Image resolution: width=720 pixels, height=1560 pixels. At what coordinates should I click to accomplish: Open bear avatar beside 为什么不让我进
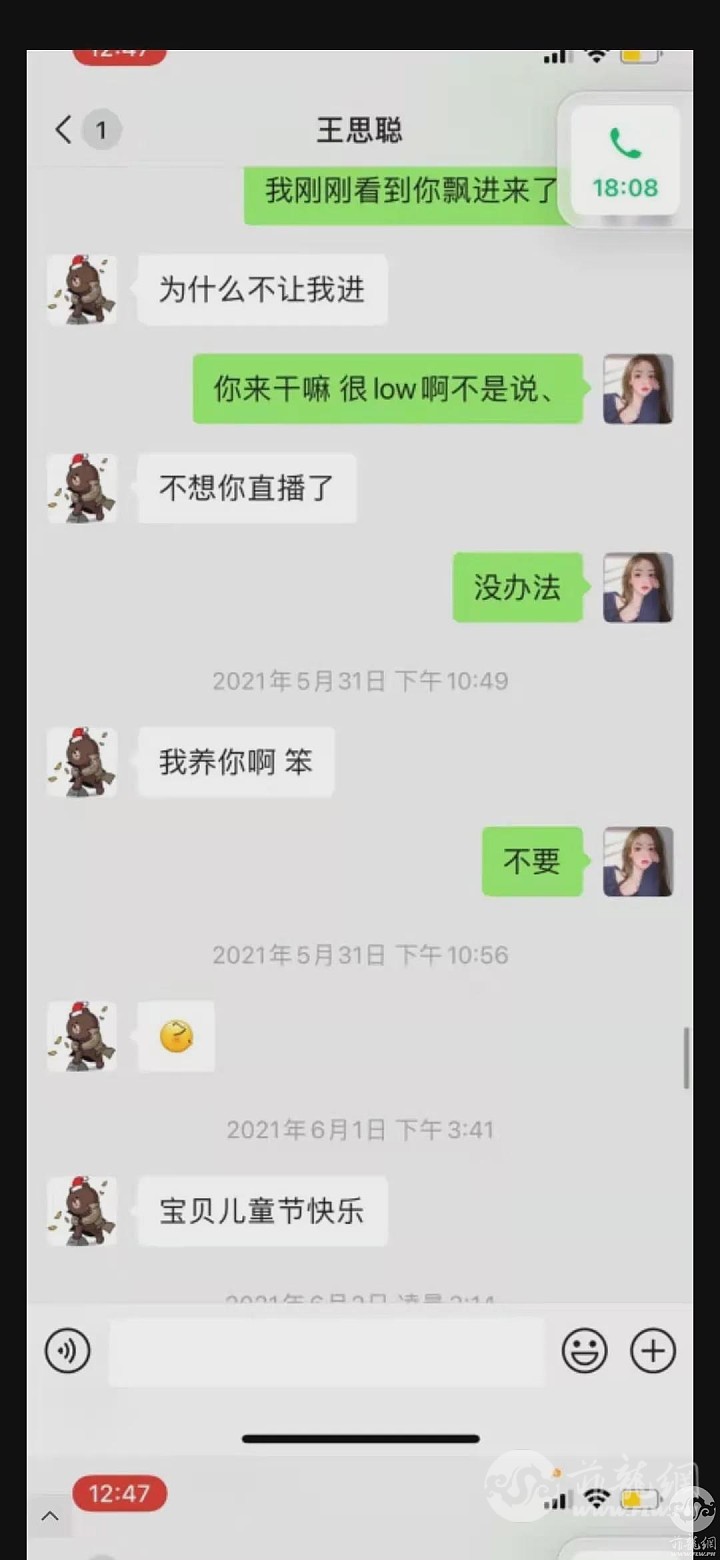[82, 290]
